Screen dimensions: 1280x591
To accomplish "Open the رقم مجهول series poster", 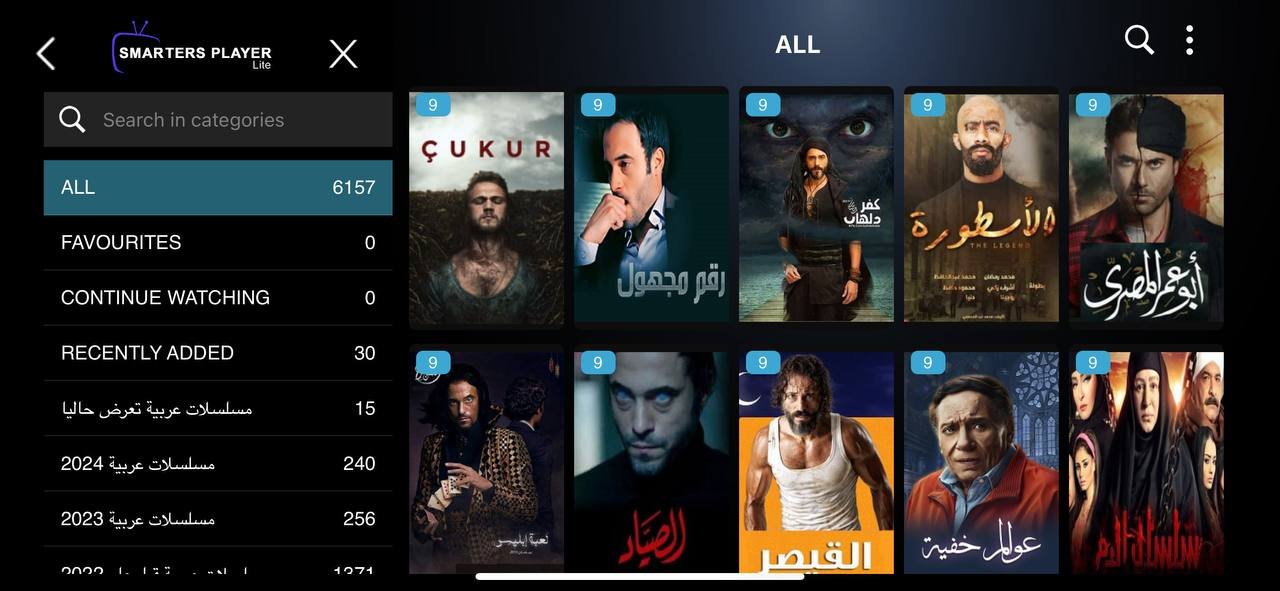I will coord(651,208).
